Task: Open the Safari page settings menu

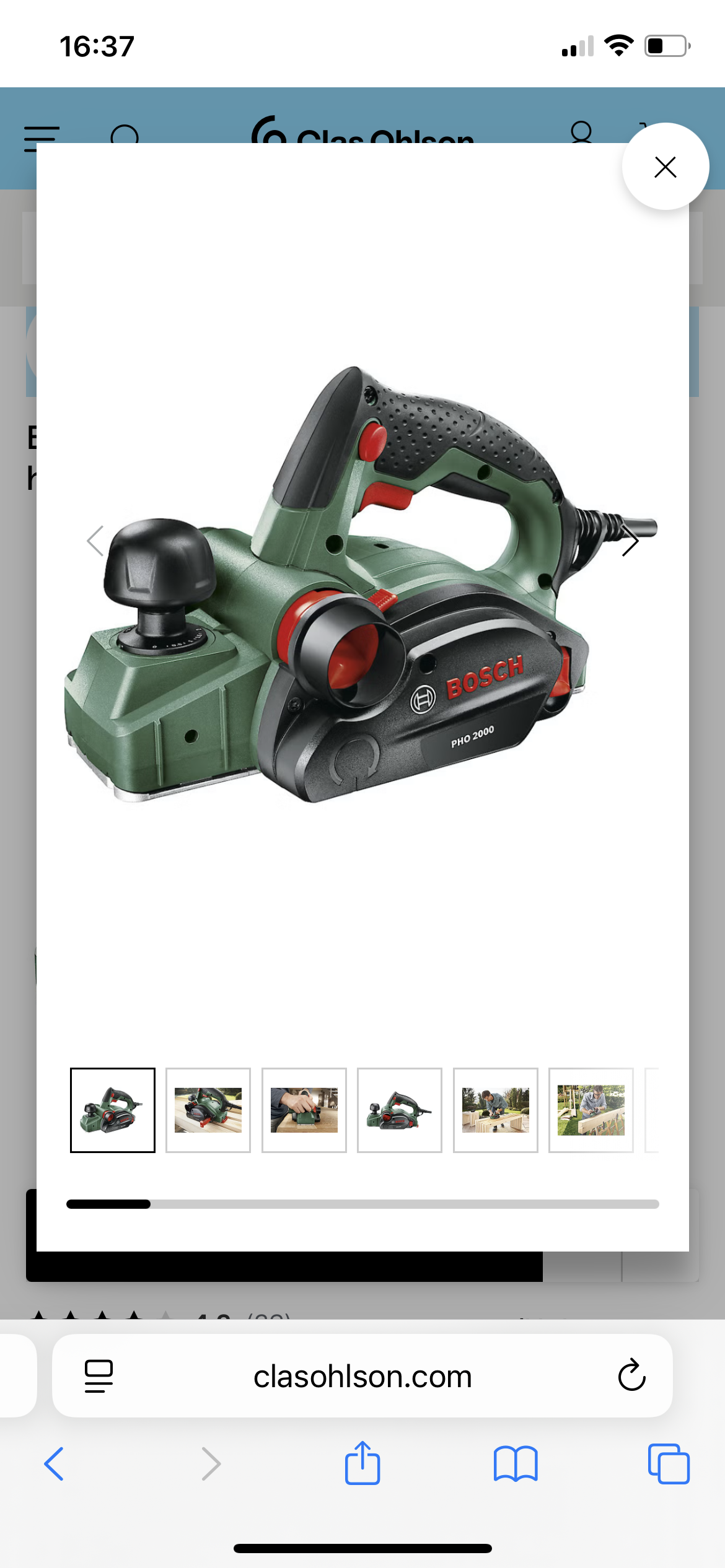Action: 99,1376
